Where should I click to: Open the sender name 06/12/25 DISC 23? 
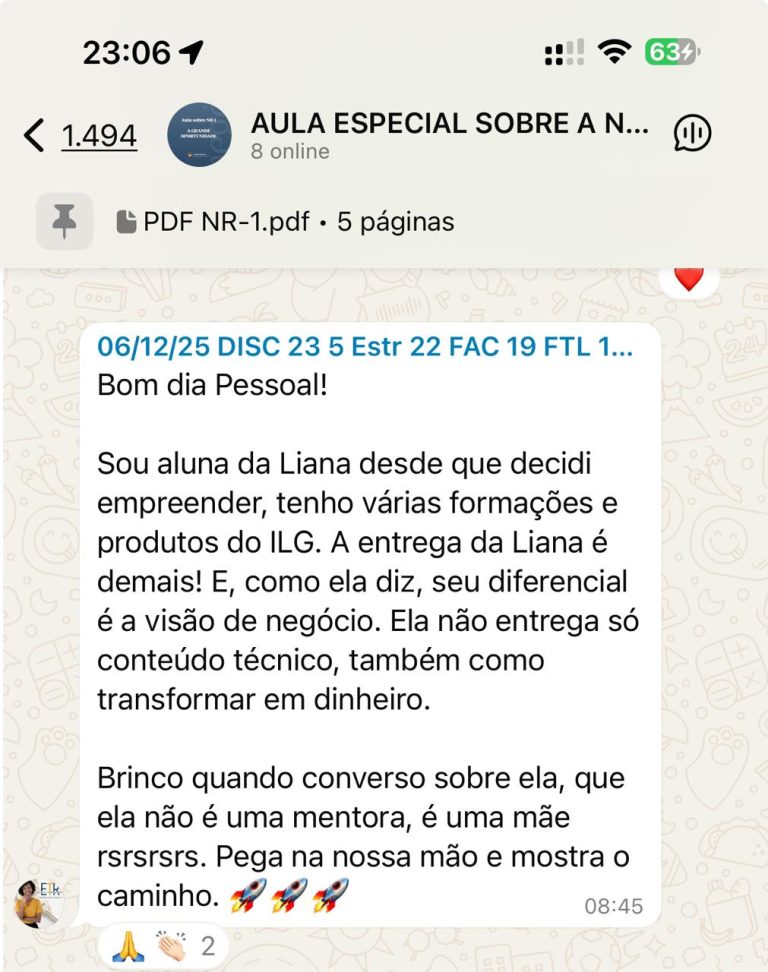point(364,347)
